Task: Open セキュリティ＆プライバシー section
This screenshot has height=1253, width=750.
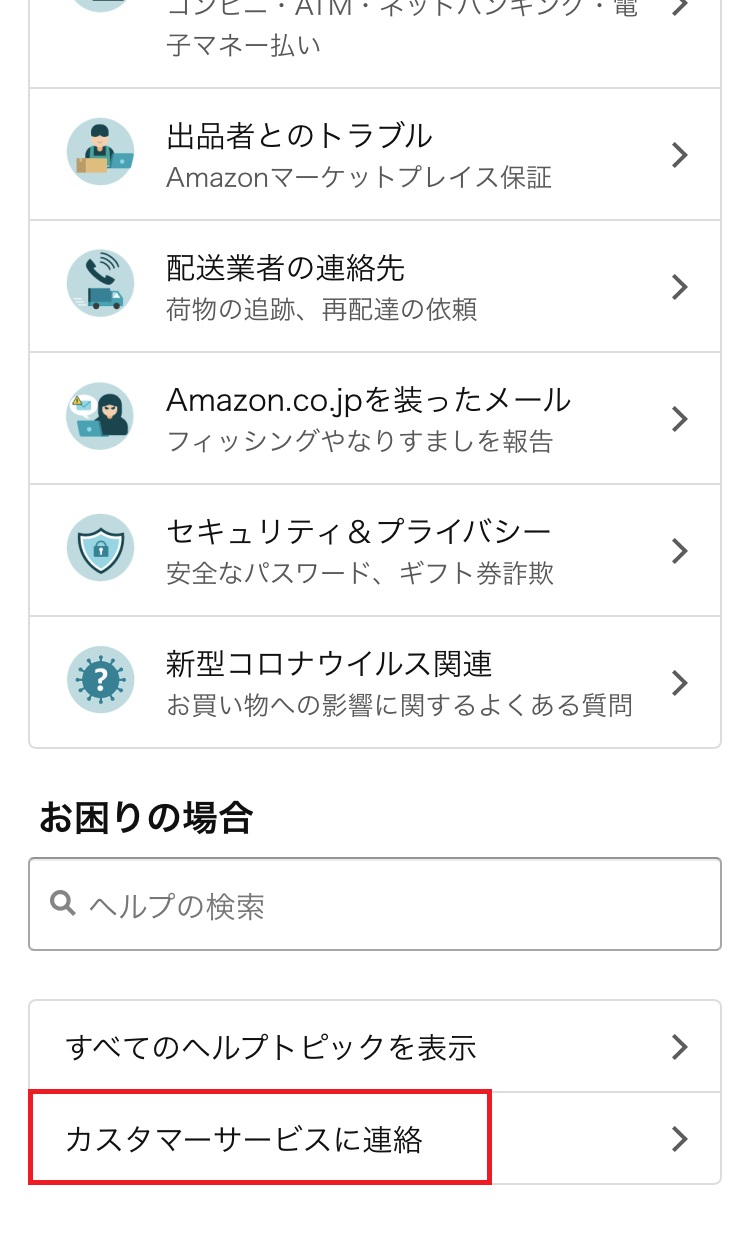Action: [x=375, y=550]
